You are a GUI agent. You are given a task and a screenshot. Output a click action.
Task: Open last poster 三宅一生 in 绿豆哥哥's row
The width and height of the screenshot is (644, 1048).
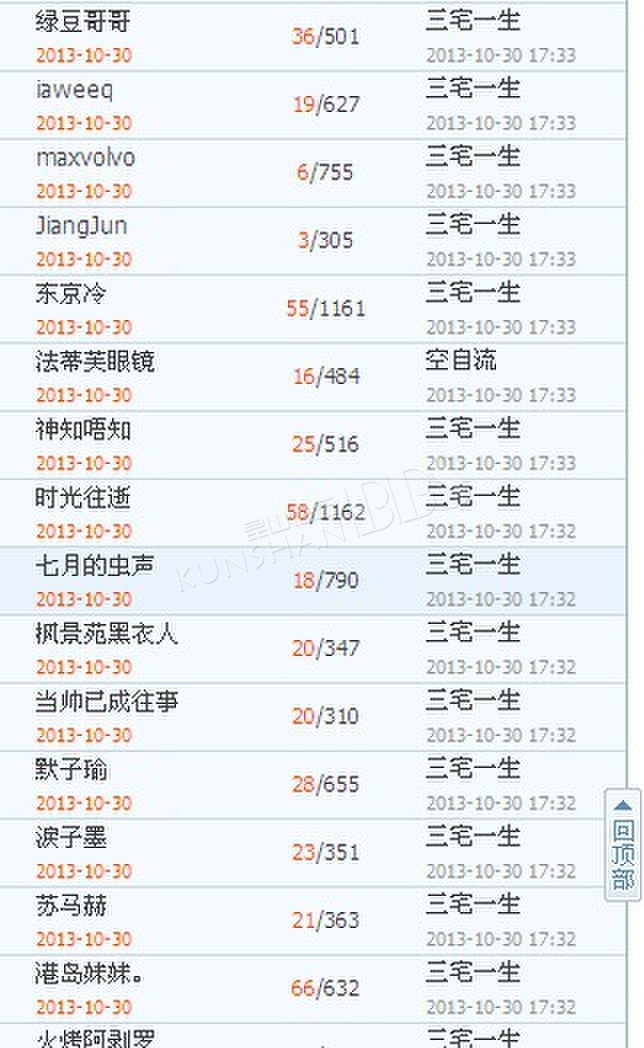click(473, 21)
